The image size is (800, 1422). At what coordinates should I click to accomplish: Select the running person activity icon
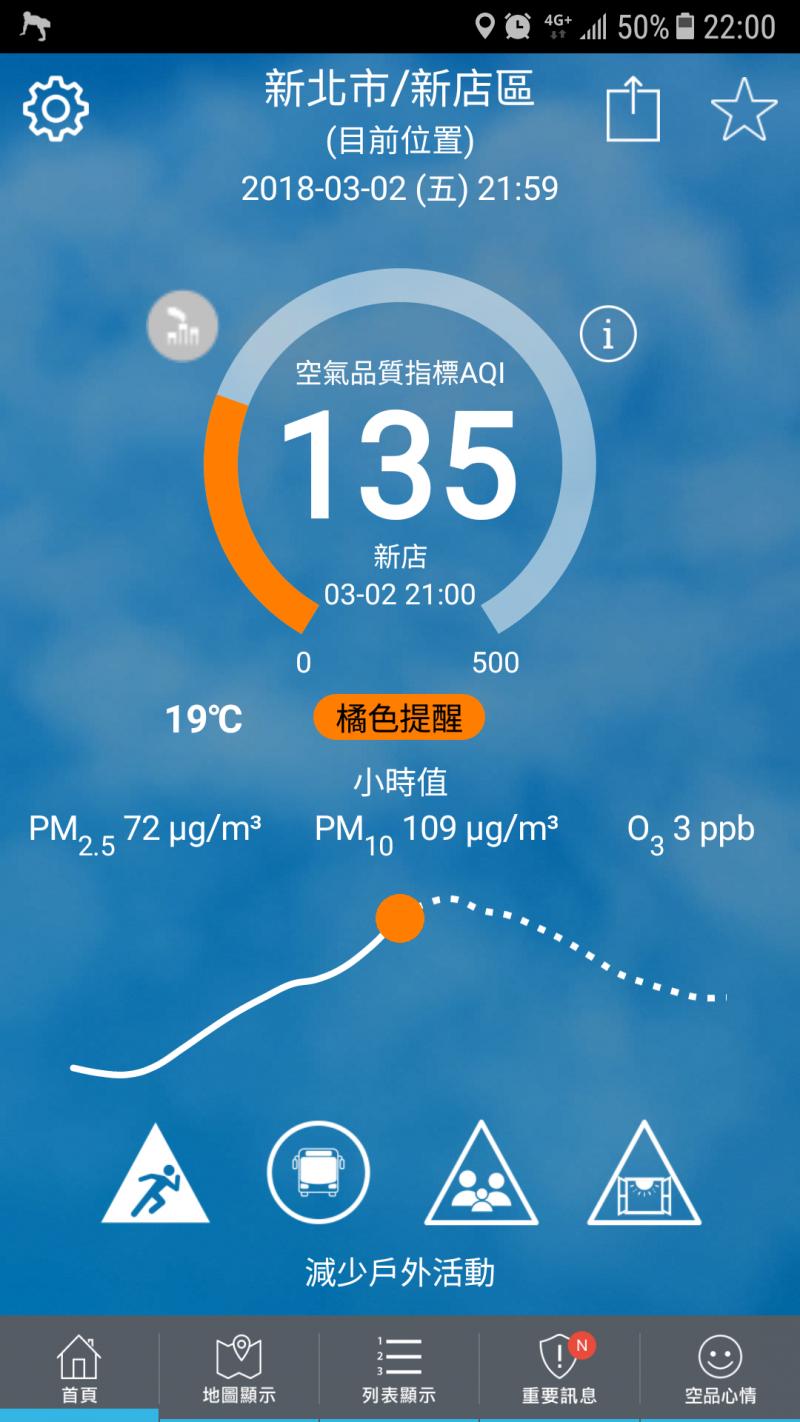coord(156,1173)
